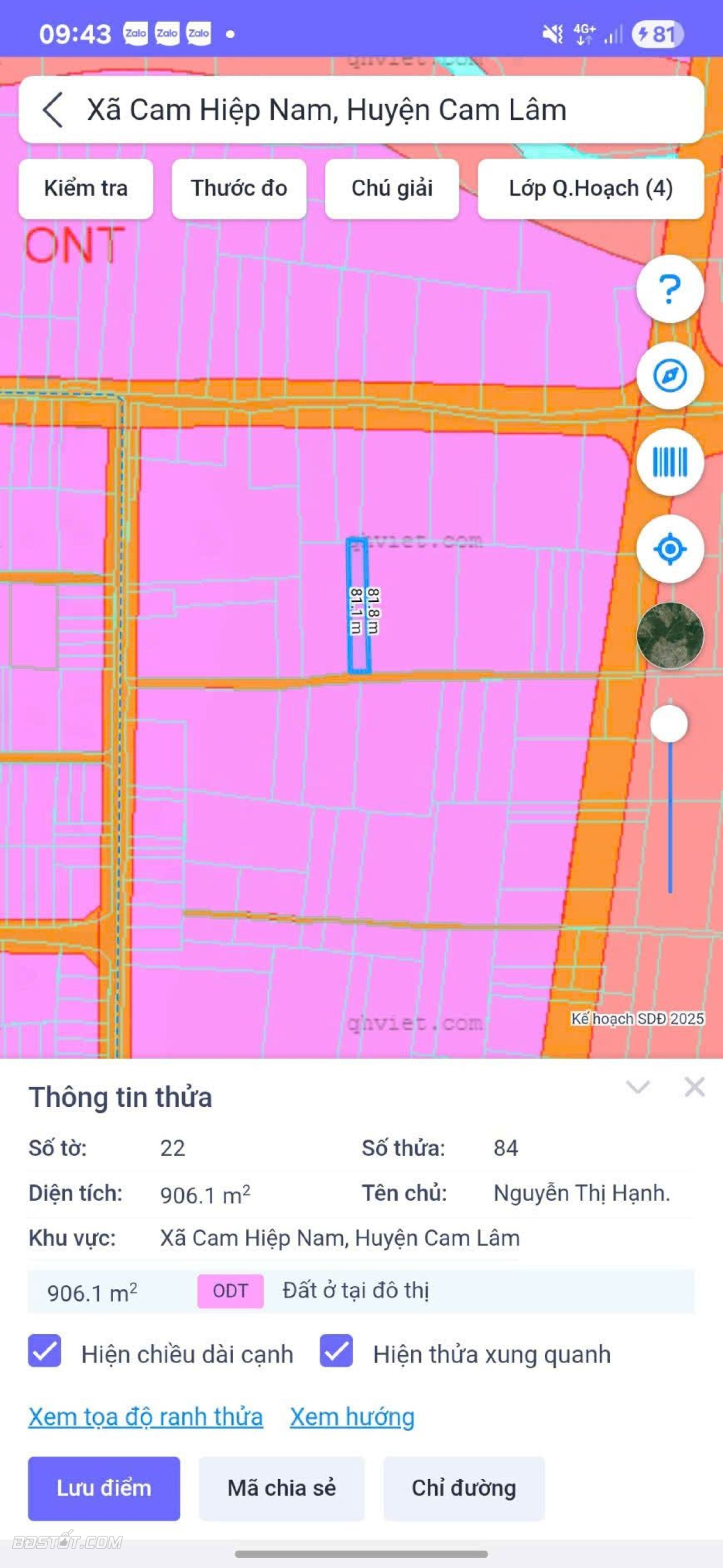
Task: Collapse the Thông tin thửa panel
Action: (x=638, y=1087)
